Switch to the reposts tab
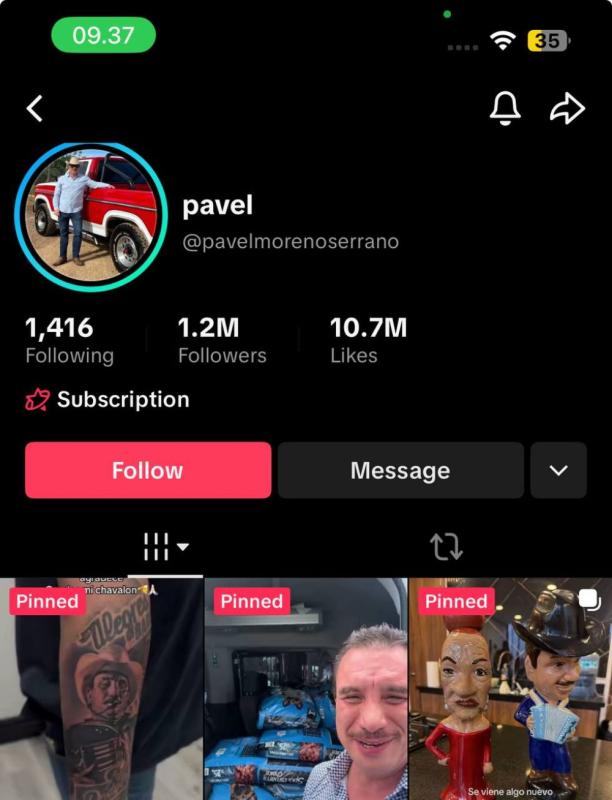 pos(446,547)
